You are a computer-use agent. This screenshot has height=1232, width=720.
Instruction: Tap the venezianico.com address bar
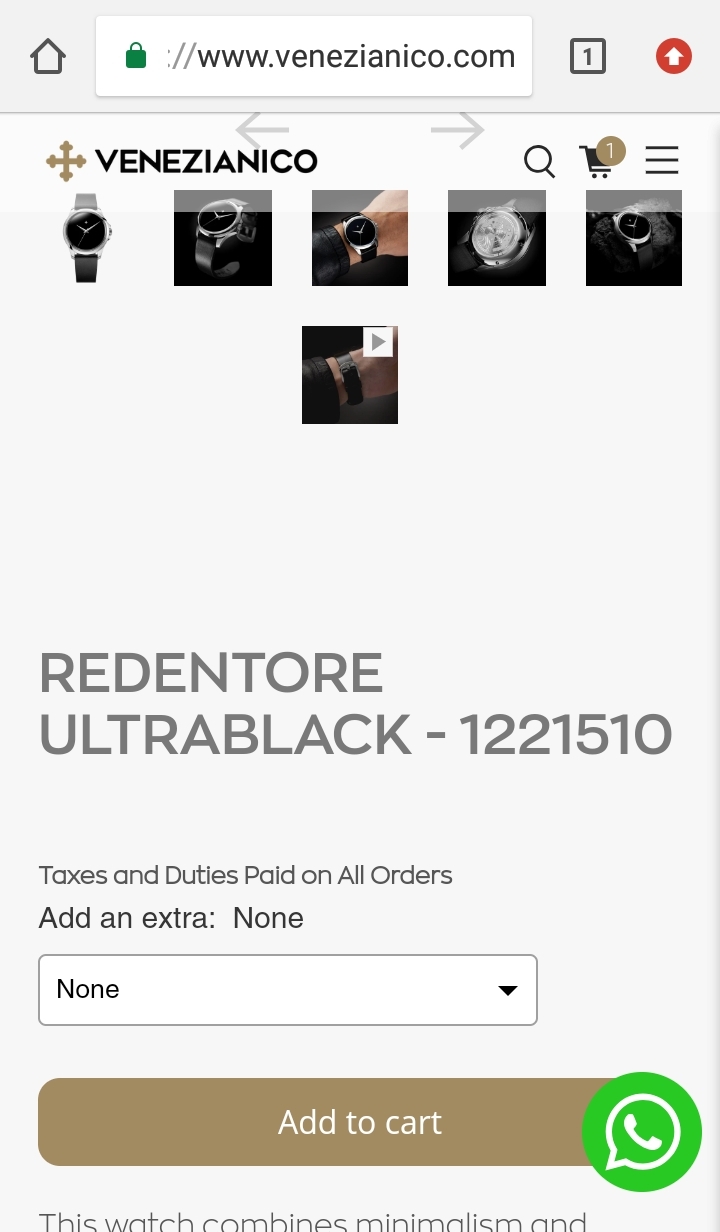(314, 56)
